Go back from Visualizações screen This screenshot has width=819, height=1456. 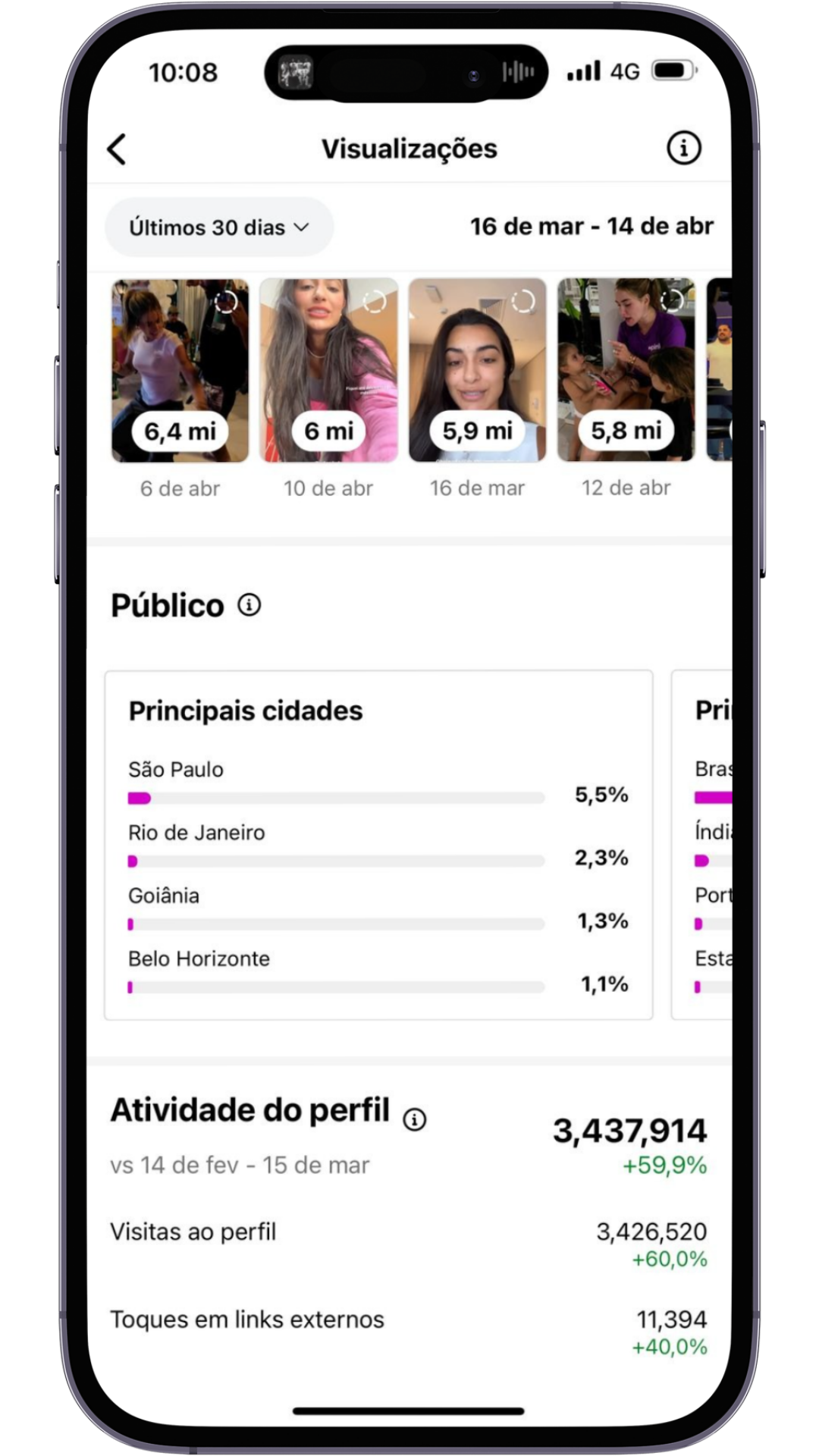tap(117, 149)
